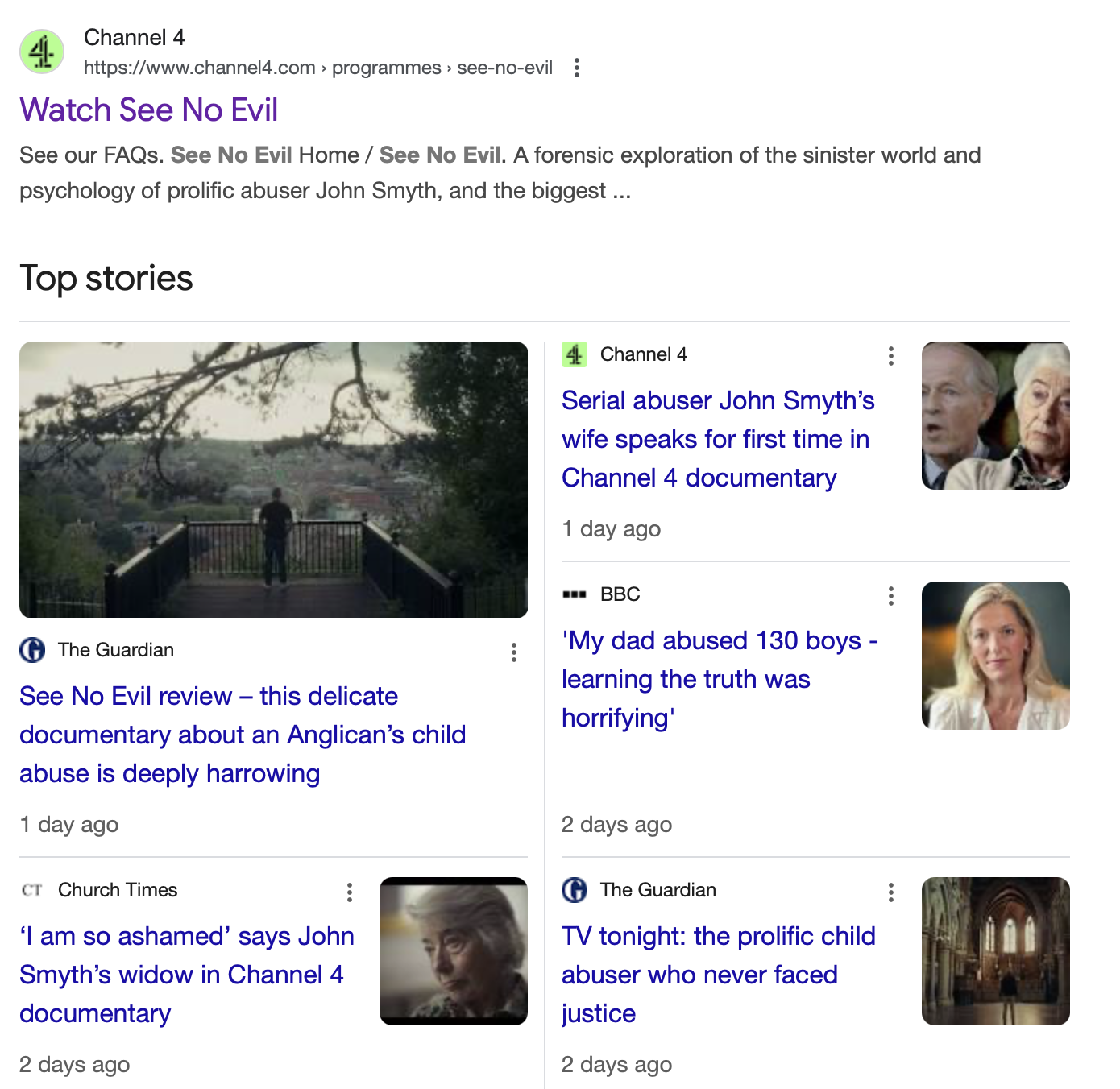Read Church Times 'I am so ashamed' story

[186, 974]
